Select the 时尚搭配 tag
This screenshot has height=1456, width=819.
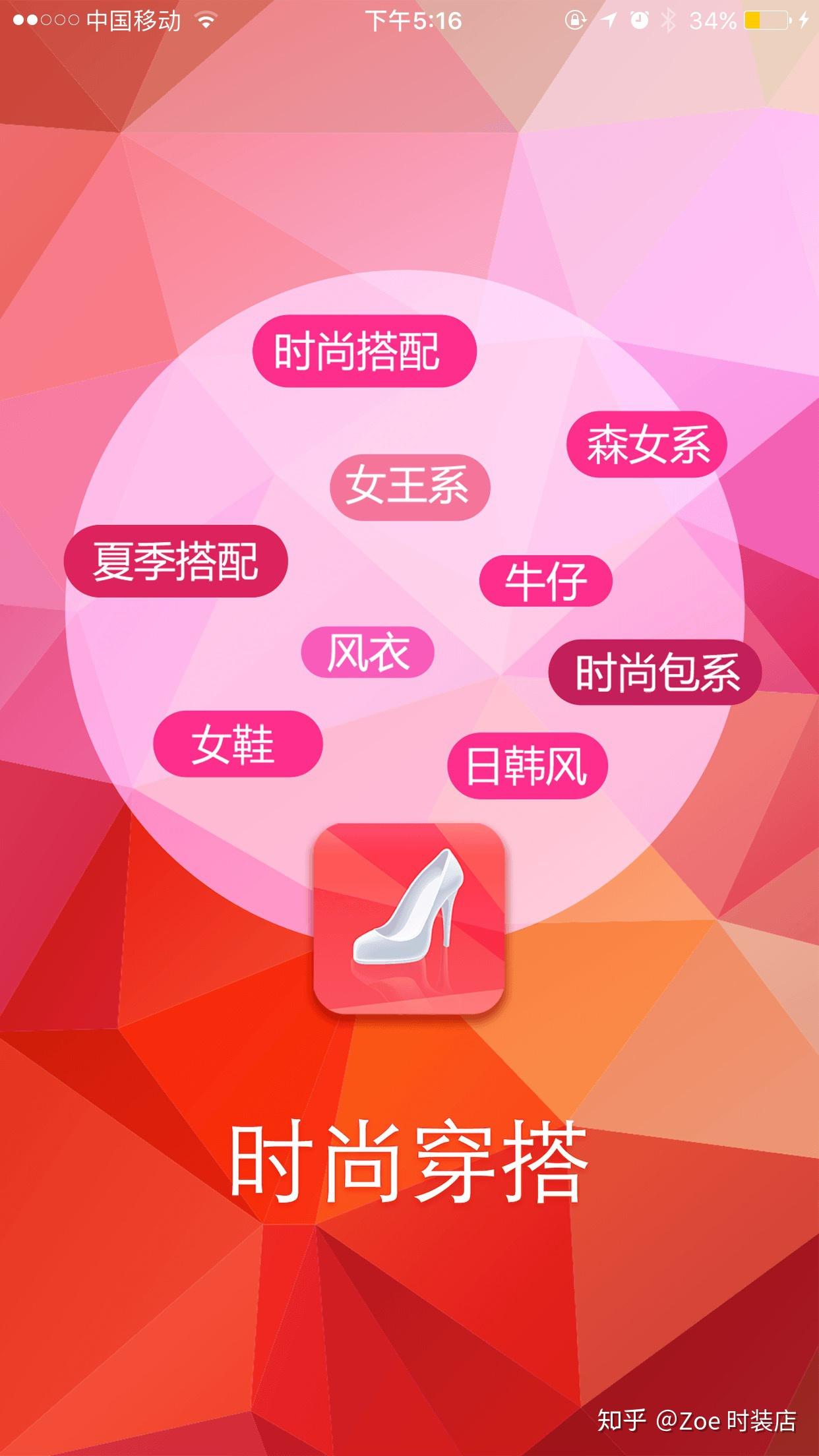(364, 351)
